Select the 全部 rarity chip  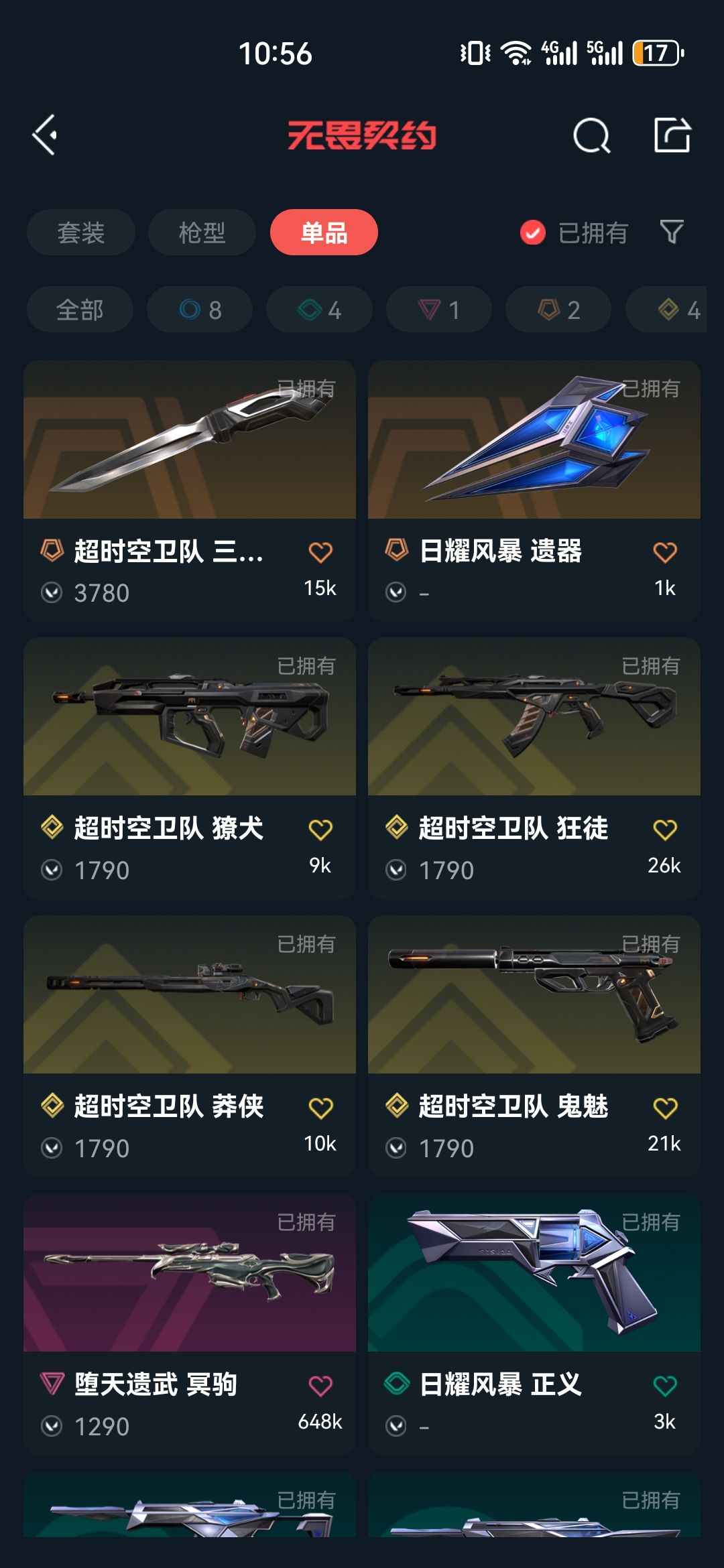pyautogui.click(x=80, y=310)
